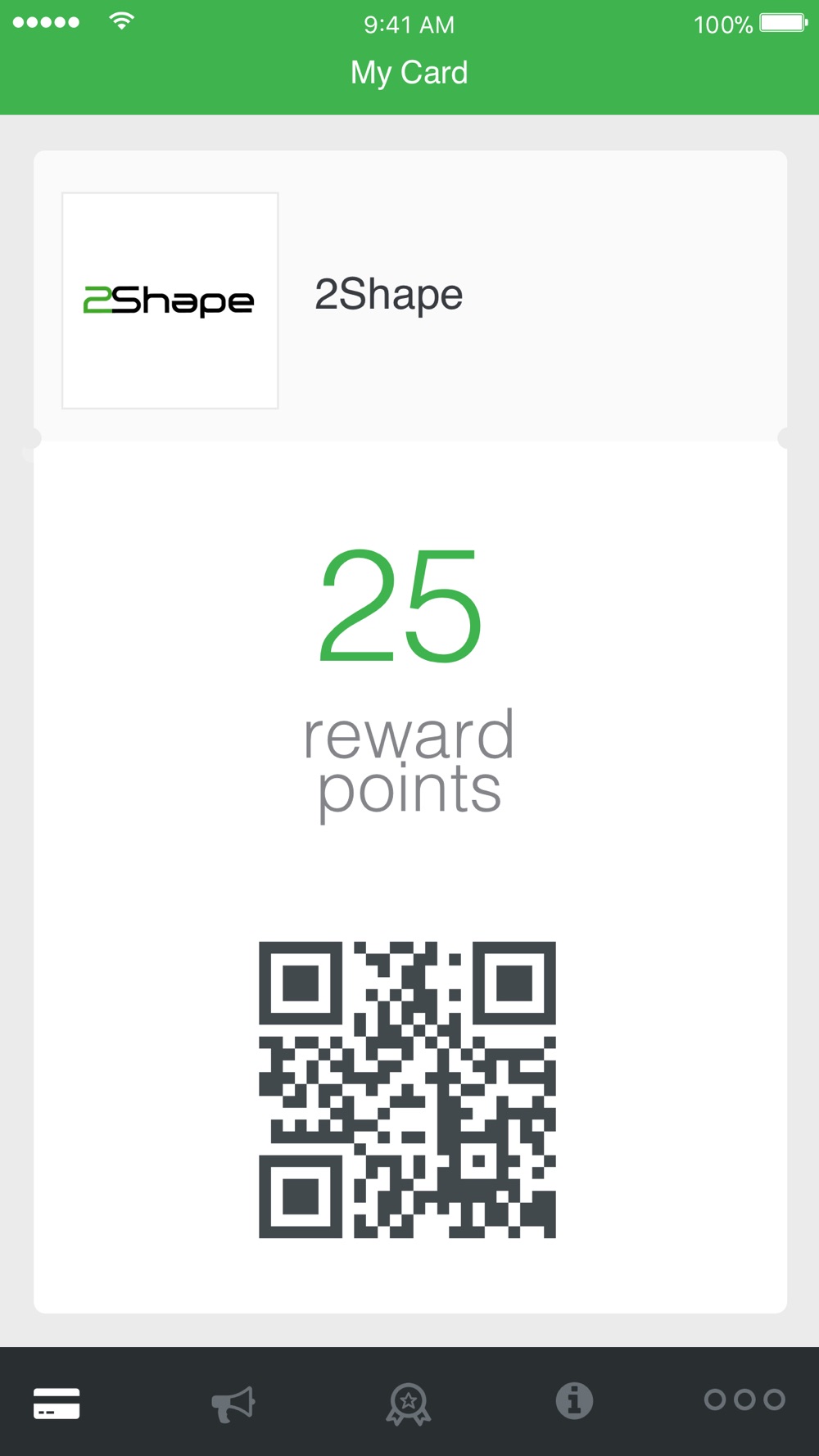Open the rewards badge tab
Image resolution: width=819 pixels, height=1456 pixels.
[x=409, y=1404]
